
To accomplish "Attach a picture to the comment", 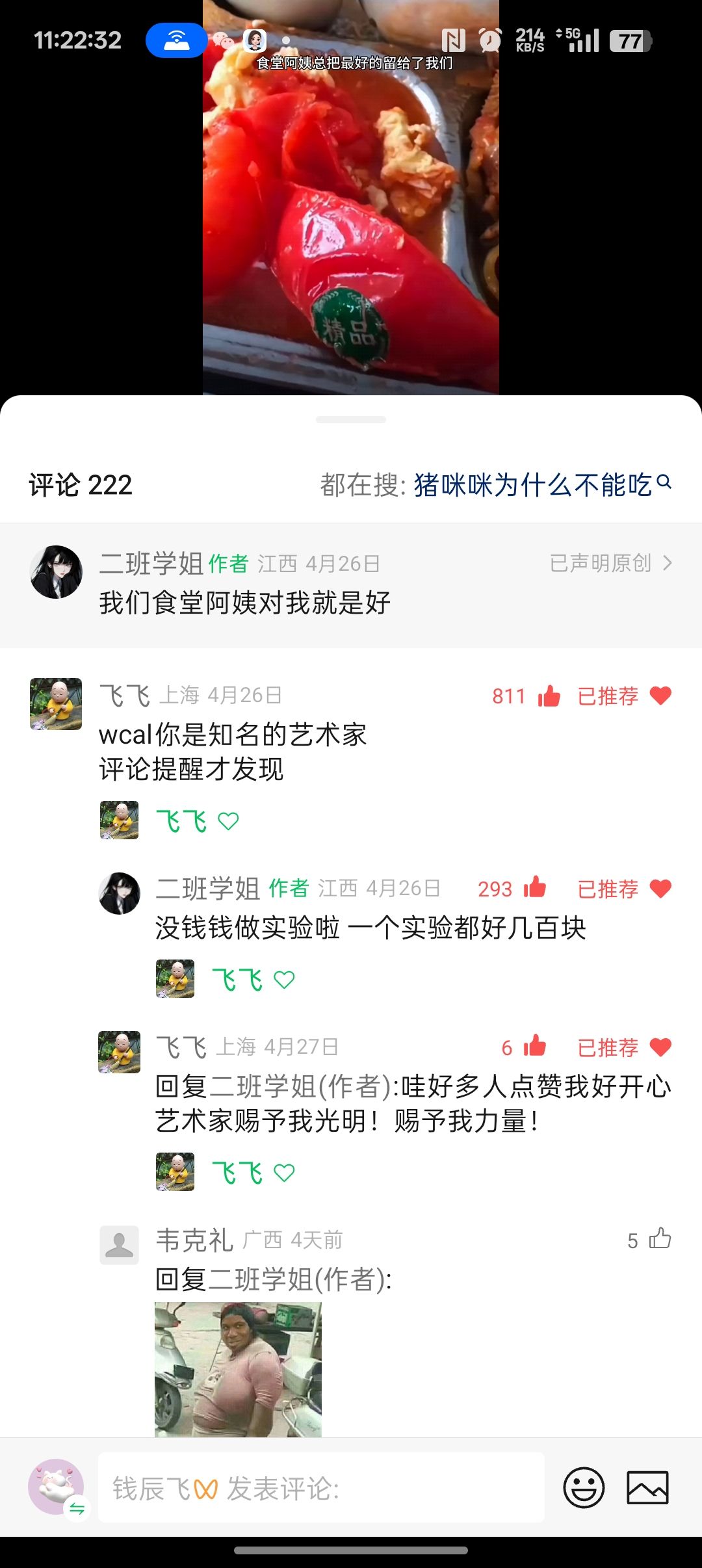I will [647, 1487].
